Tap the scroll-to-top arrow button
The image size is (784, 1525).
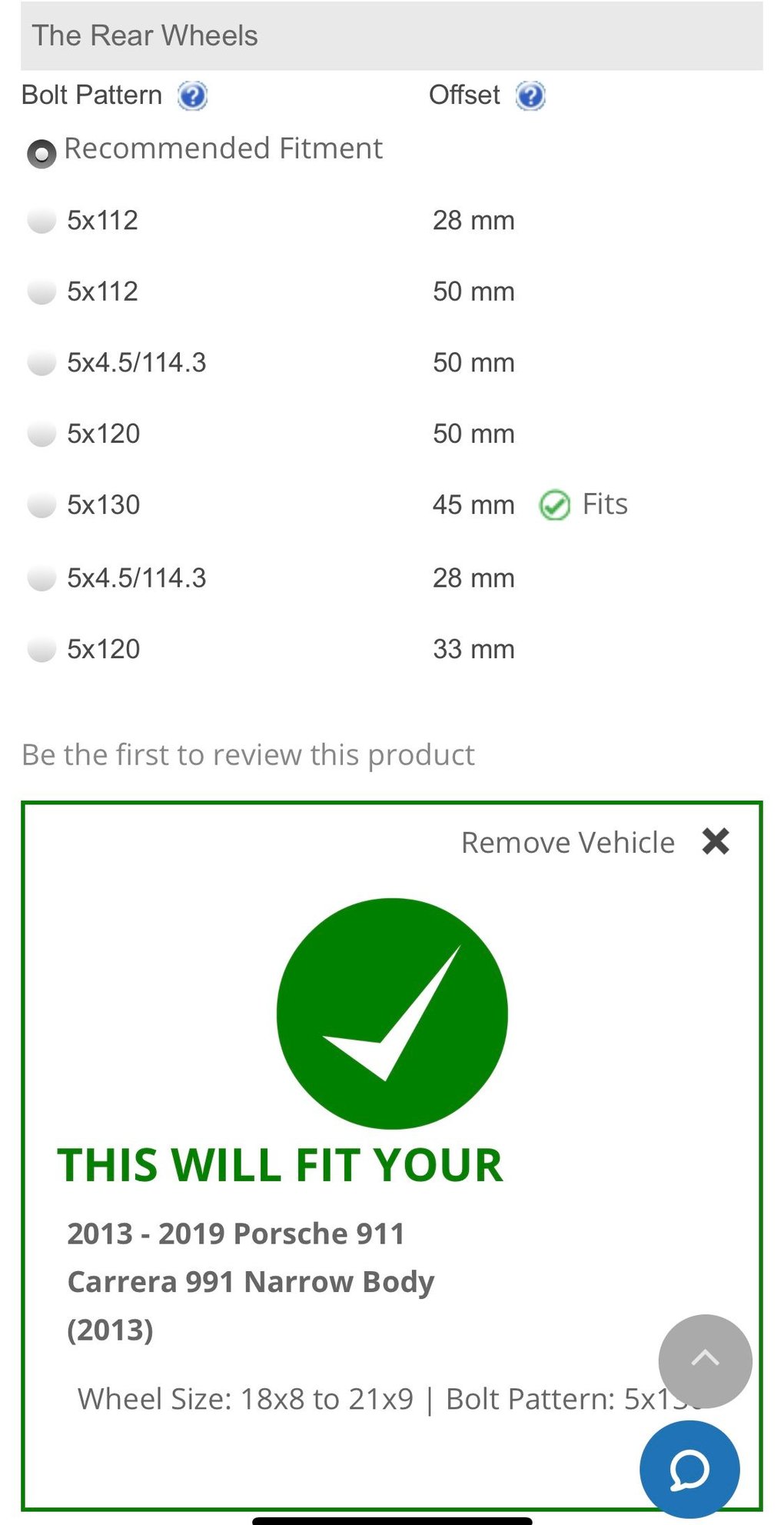[705, 1360]
